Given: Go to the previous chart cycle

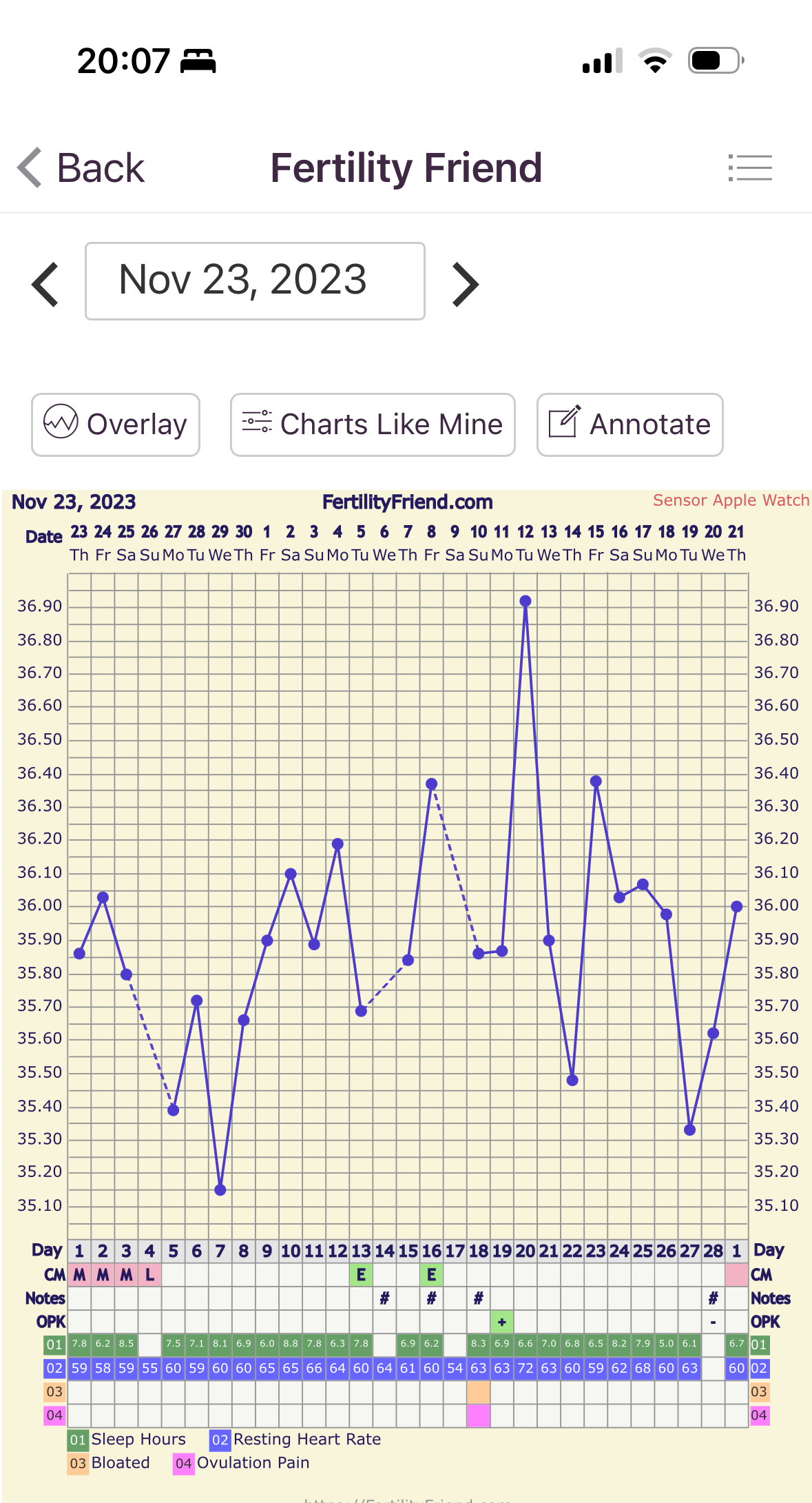Looking at the screenshot, I should coord(45,284).
